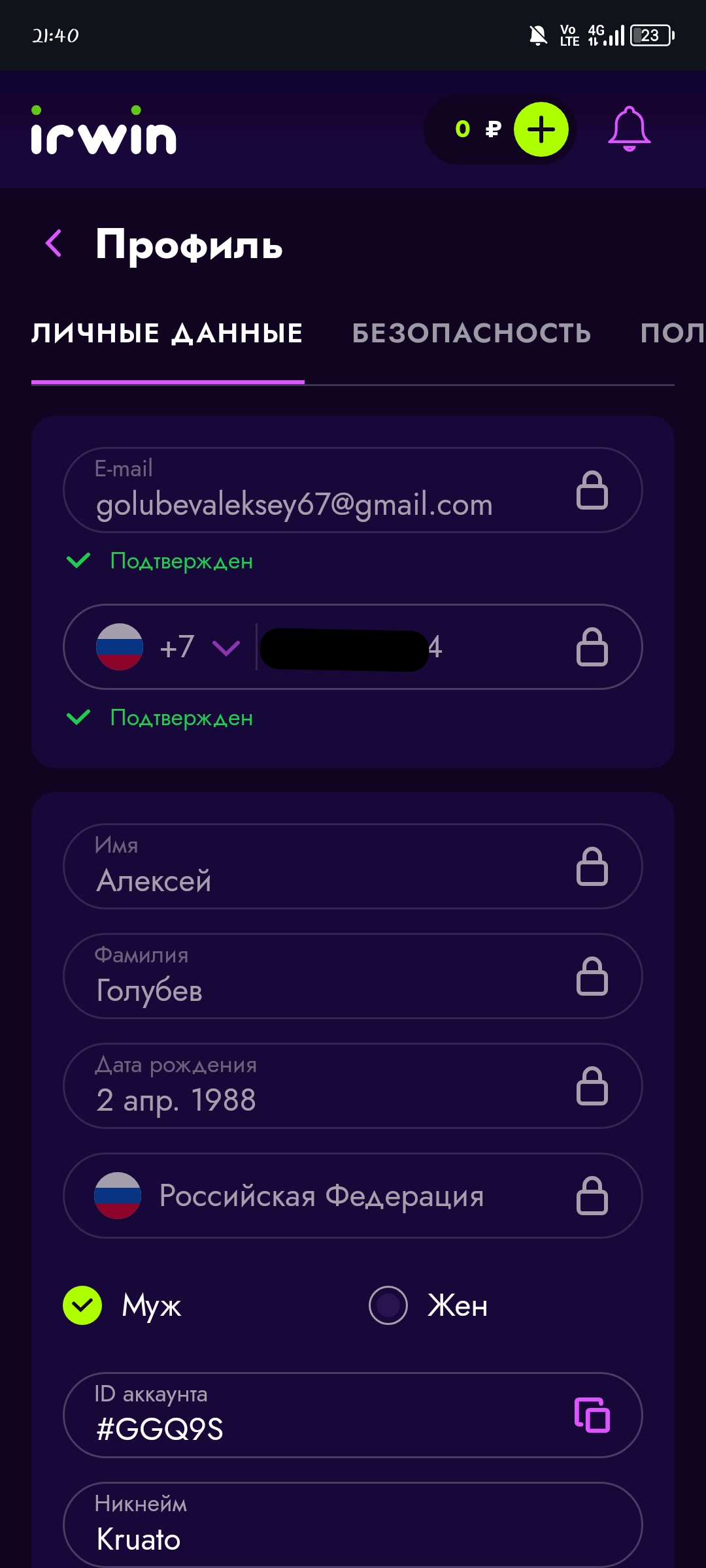The height and width of the screenshot is (1568, 706).
Task: Select the Жен gender option
Action: tap(429, 1305)
